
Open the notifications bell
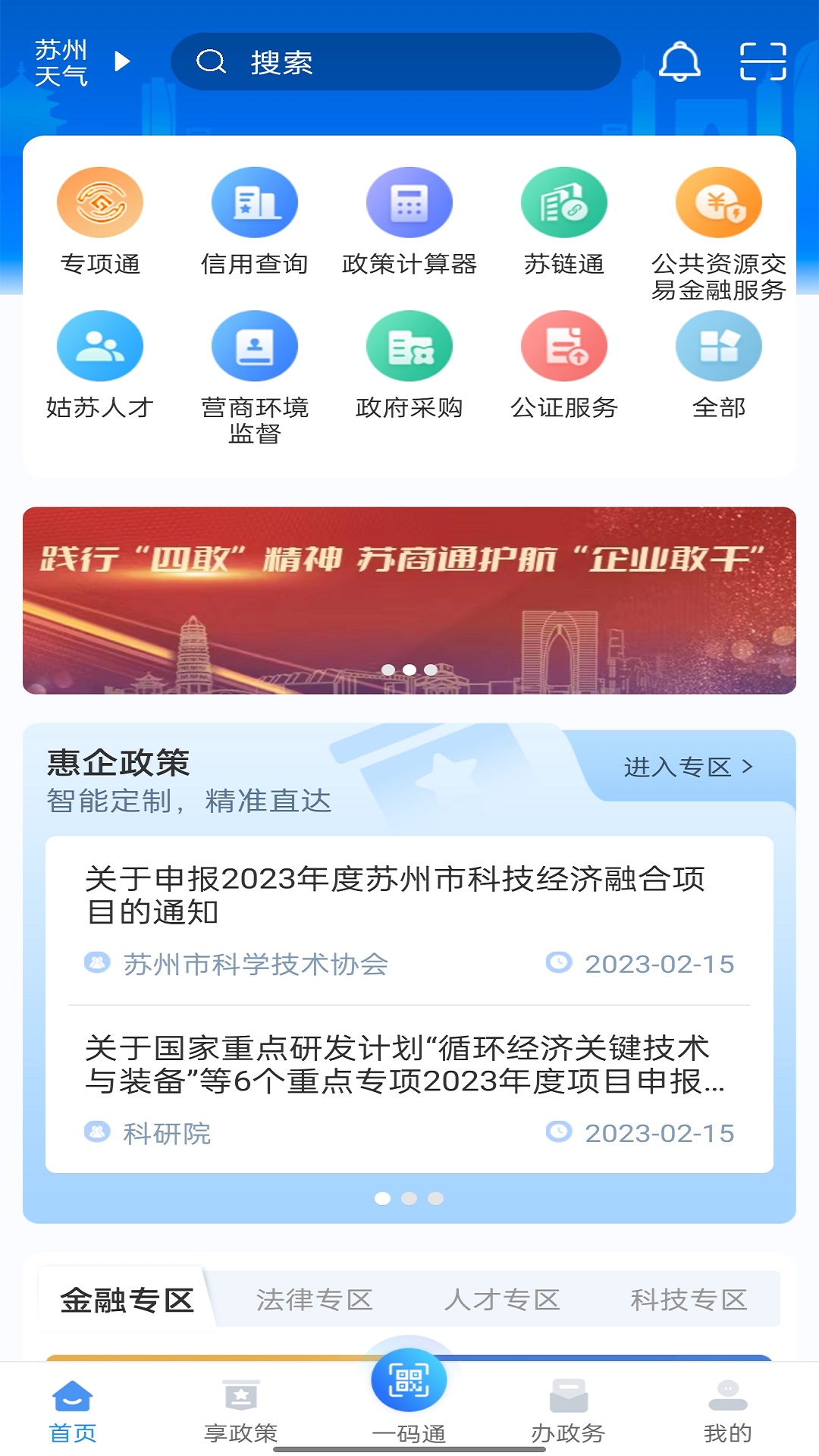[679, 61]
